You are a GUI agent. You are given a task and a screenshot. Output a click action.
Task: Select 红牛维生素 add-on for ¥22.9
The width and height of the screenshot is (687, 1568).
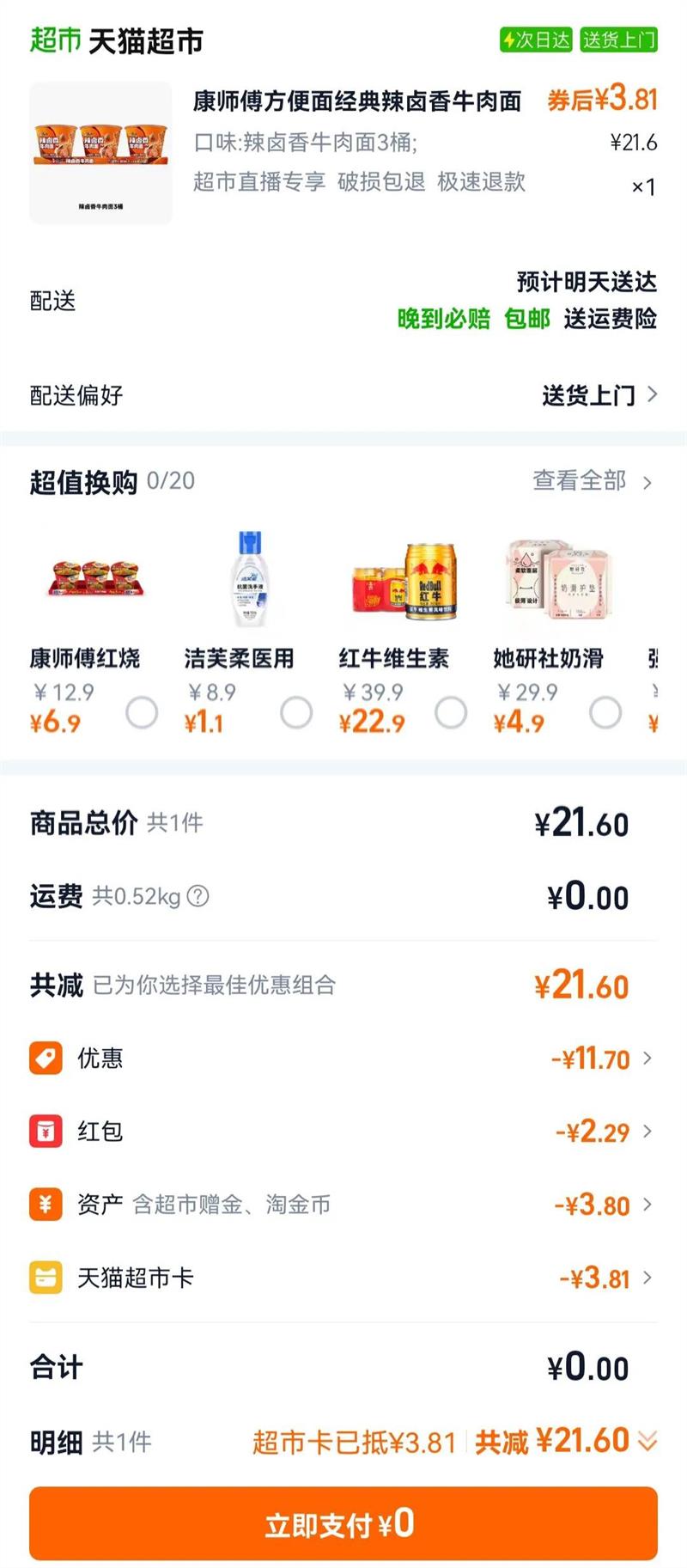[x=451, y=712]
